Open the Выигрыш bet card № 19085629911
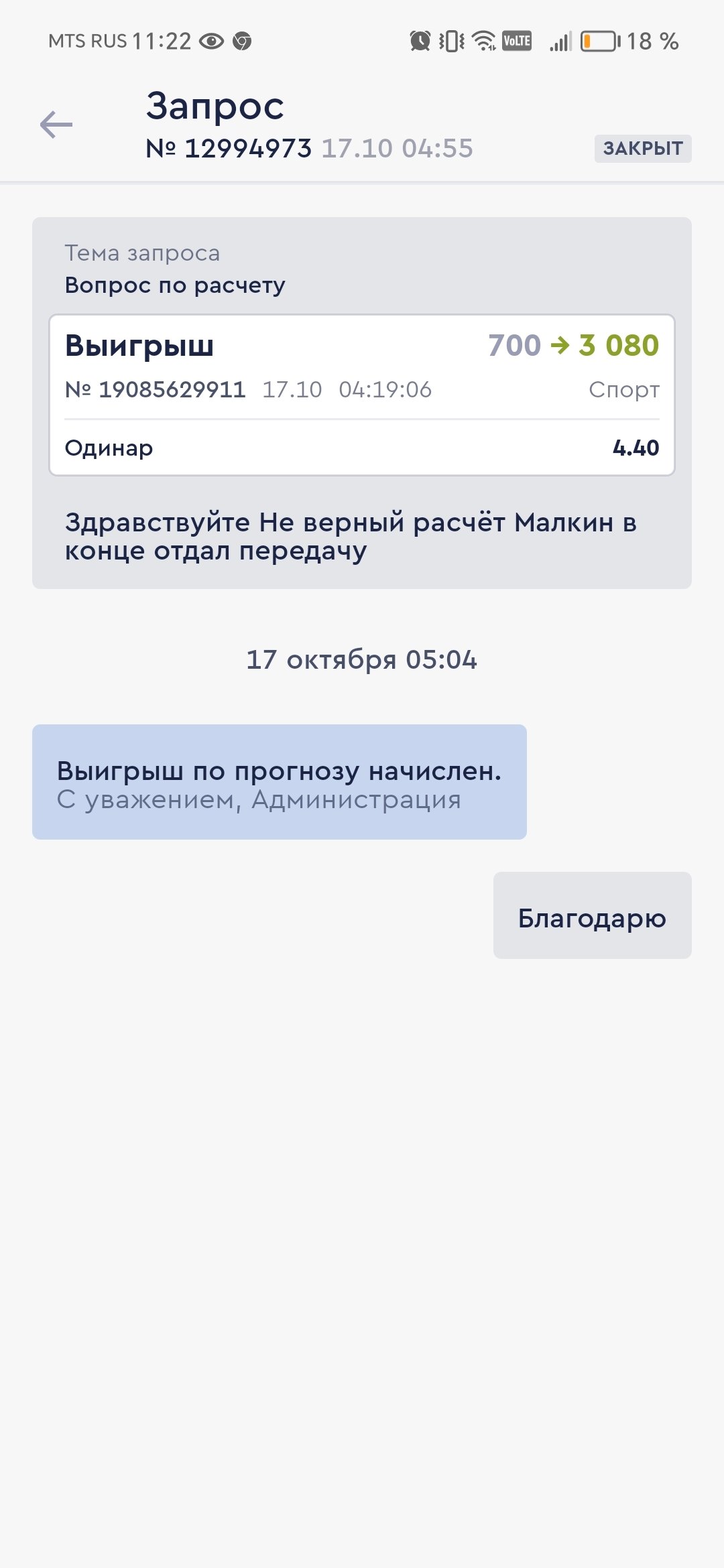This screenshot has height=1568, width=724. (362, 395)
